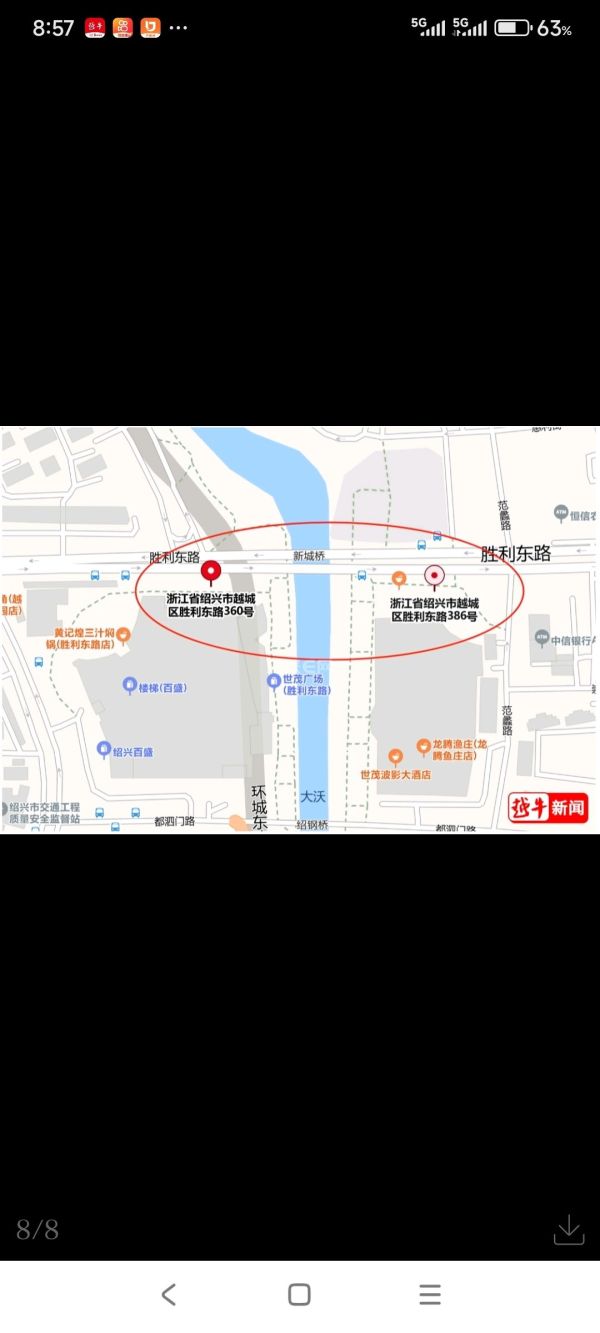Go back using system back button

(x=168, y=1294)
